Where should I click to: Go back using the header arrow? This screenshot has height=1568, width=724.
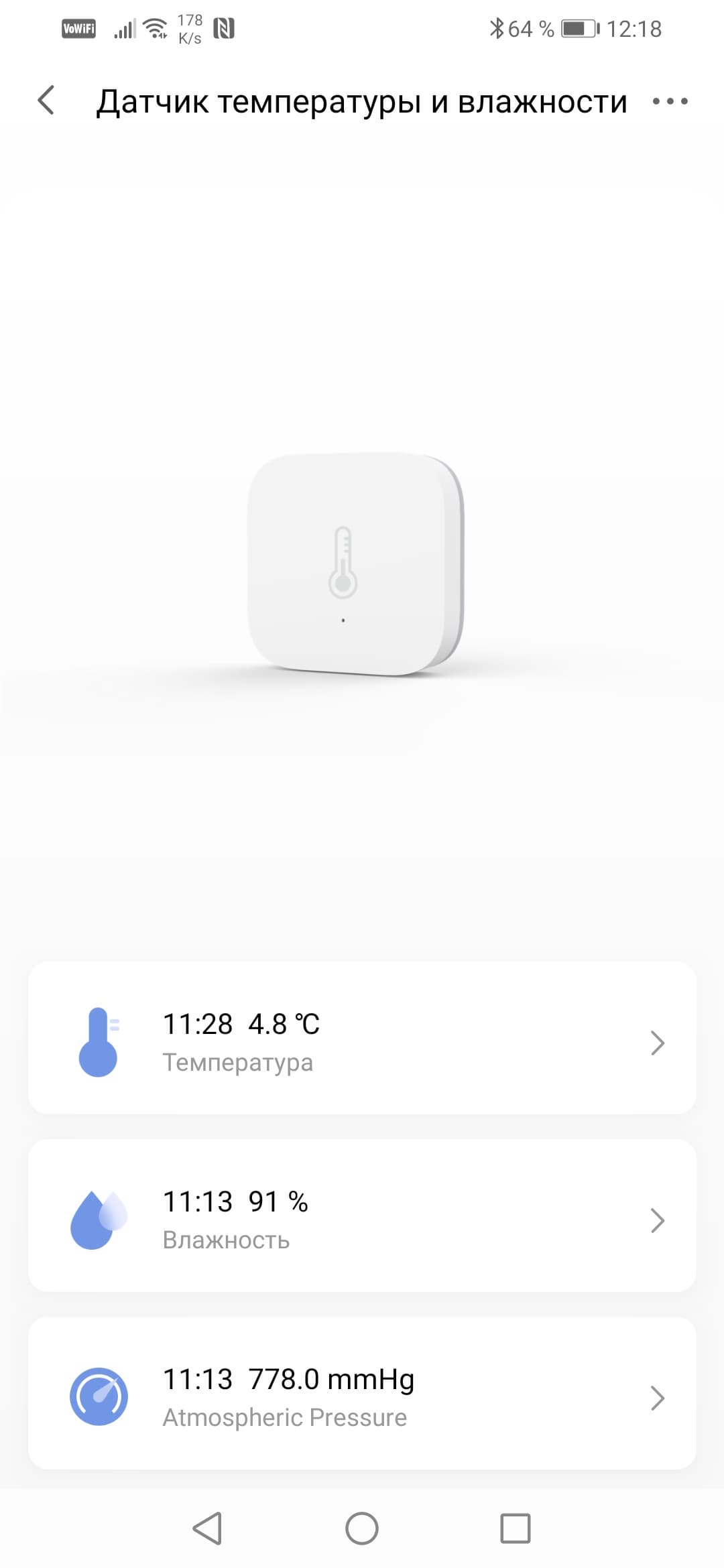coord(46,101)
